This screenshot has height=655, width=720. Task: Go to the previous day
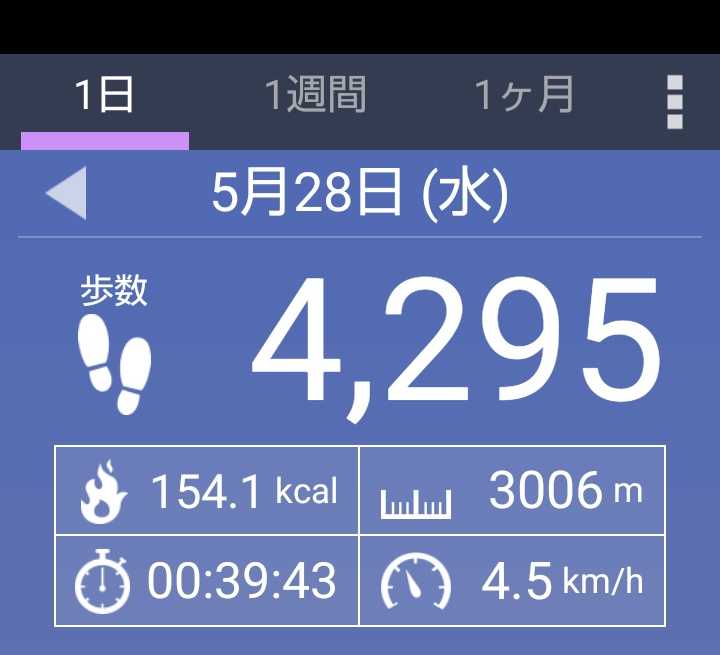(67, 193)
